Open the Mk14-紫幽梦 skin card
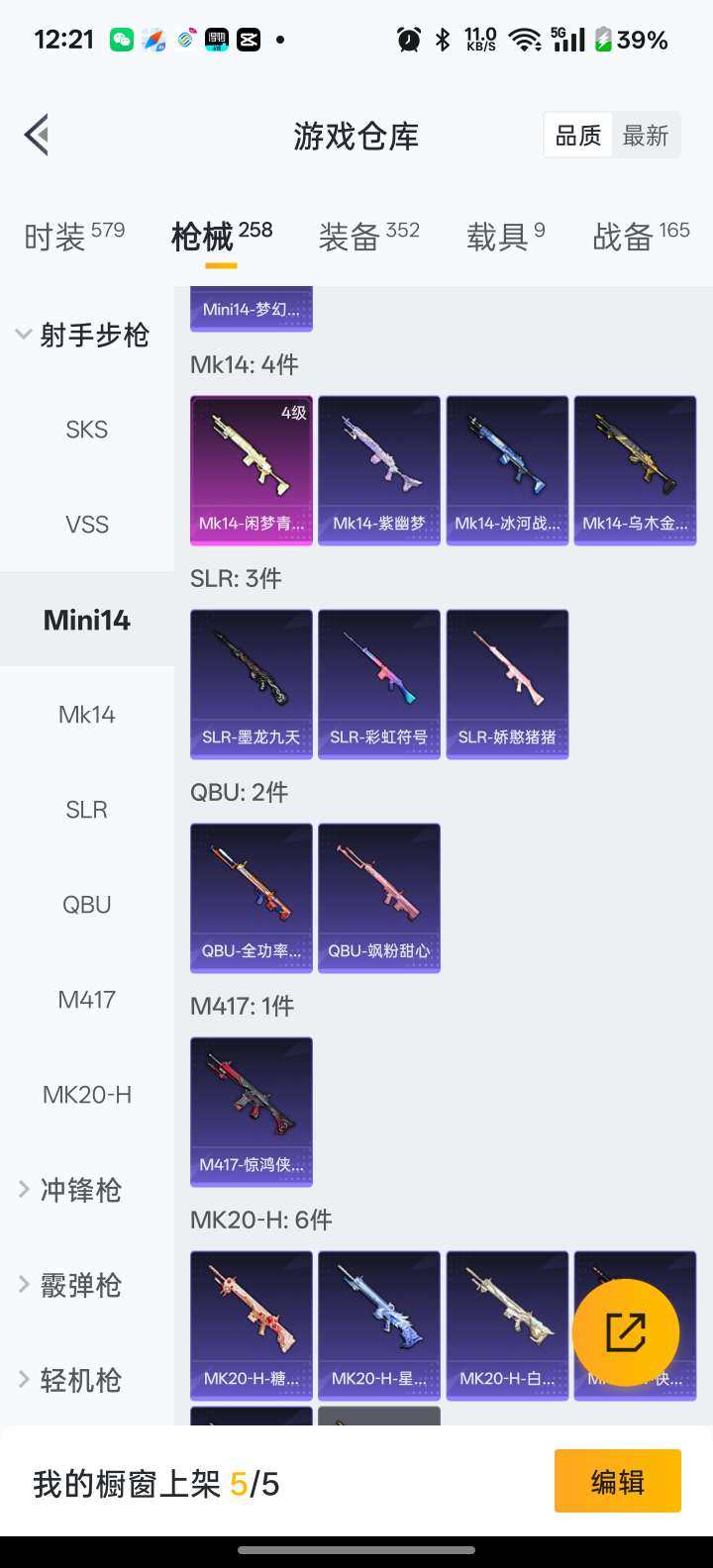 click(379, 470)
